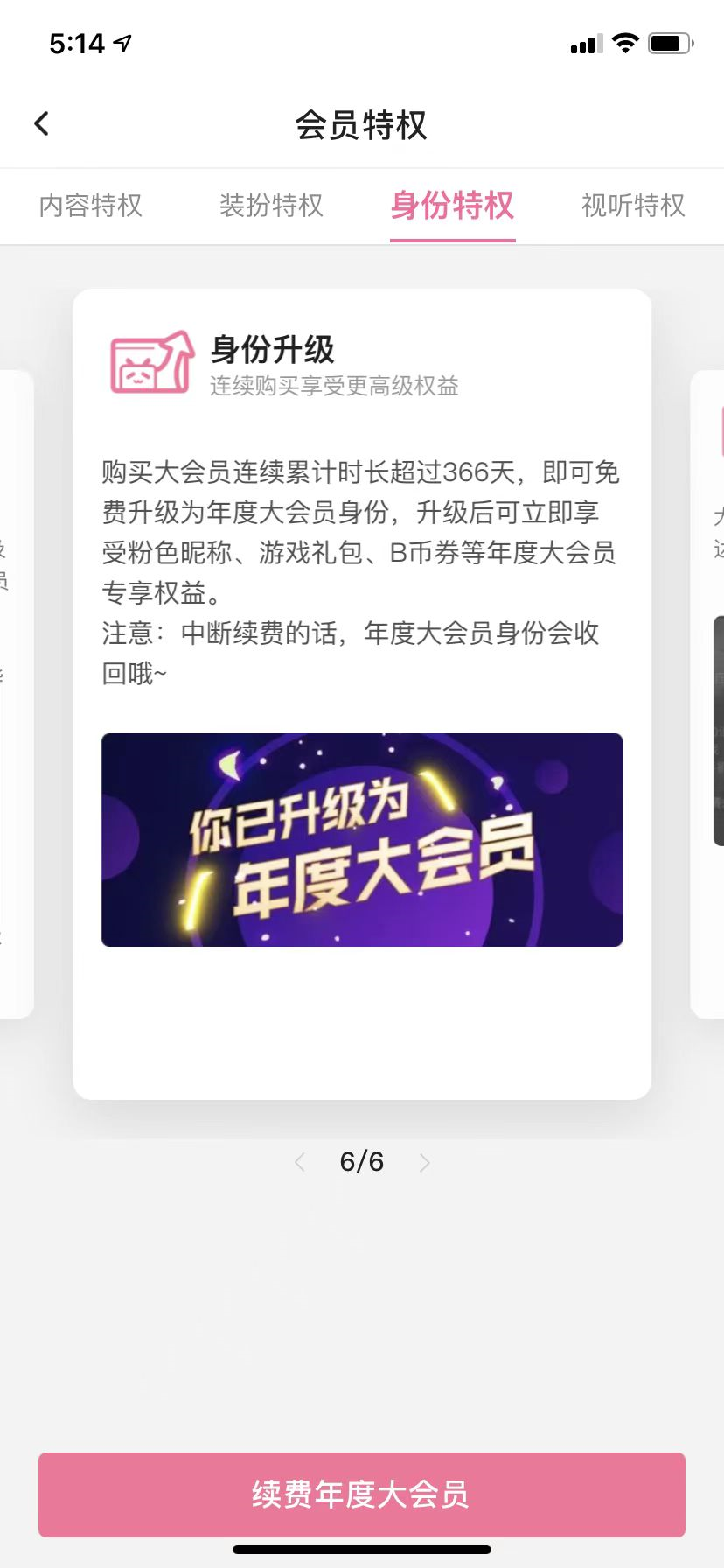Go back from 会员特权 page
The width and height of the screenshot is (724, 1568).
[41, 123]
